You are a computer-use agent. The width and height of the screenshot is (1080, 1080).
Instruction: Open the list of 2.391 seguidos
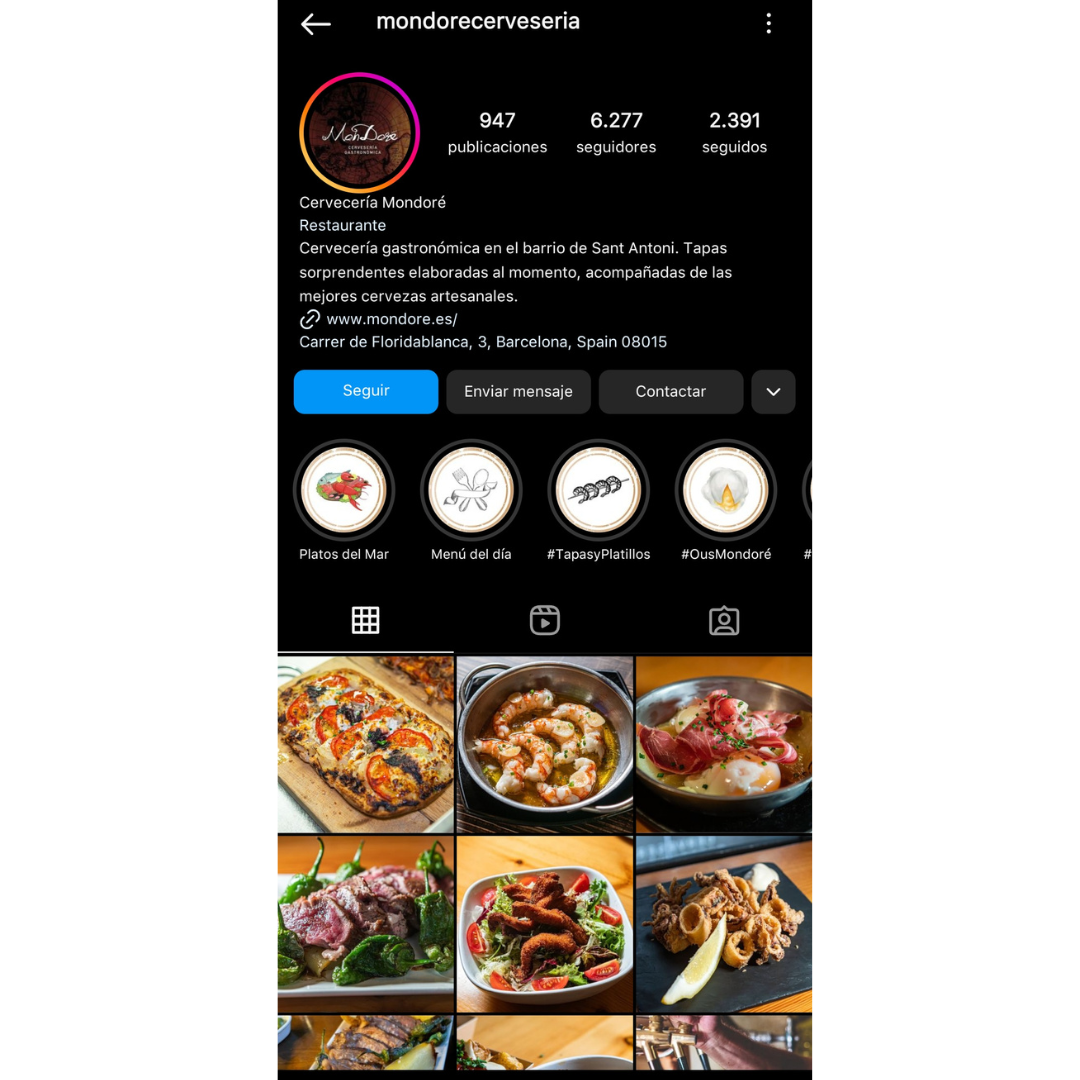734,132
